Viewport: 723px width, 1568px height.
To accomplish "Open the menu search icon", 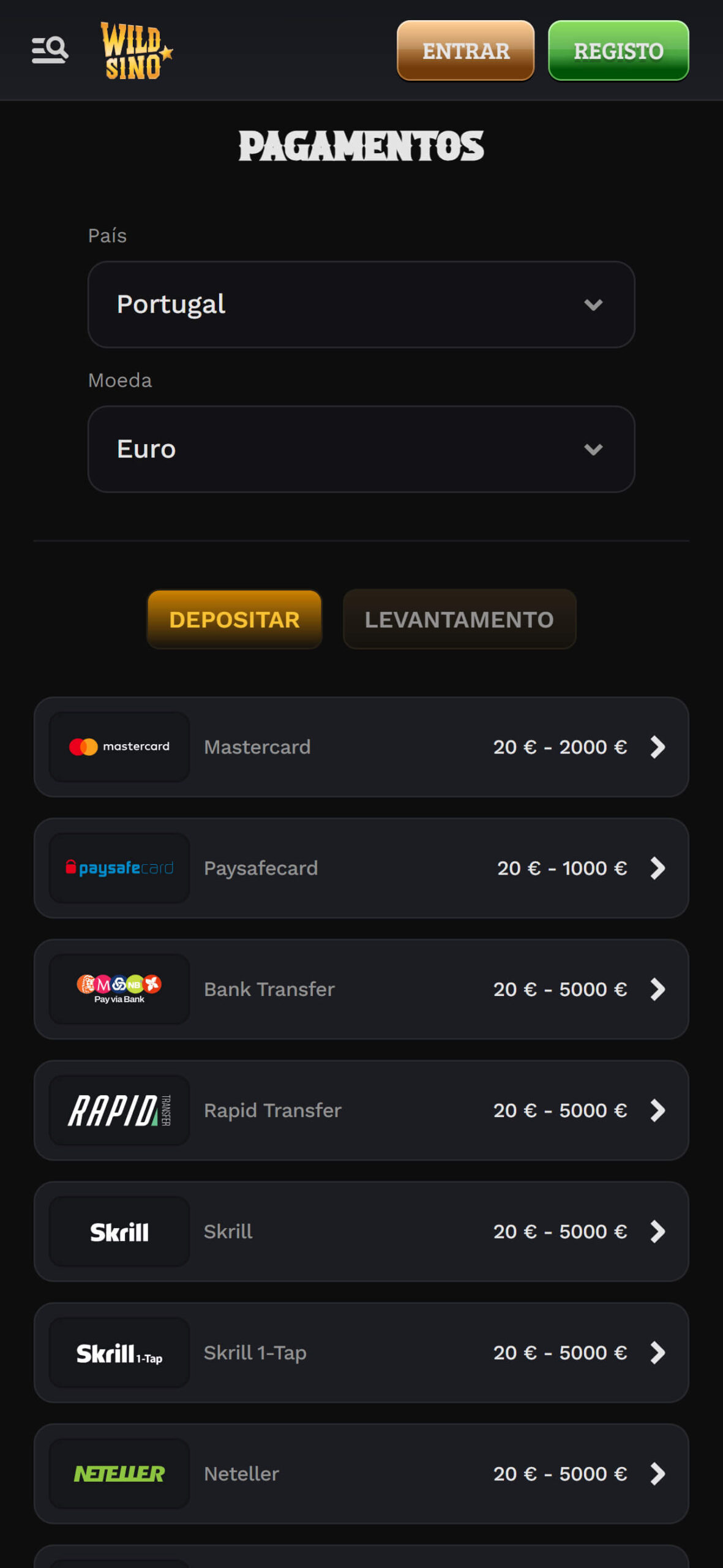I will coord(50,50).
